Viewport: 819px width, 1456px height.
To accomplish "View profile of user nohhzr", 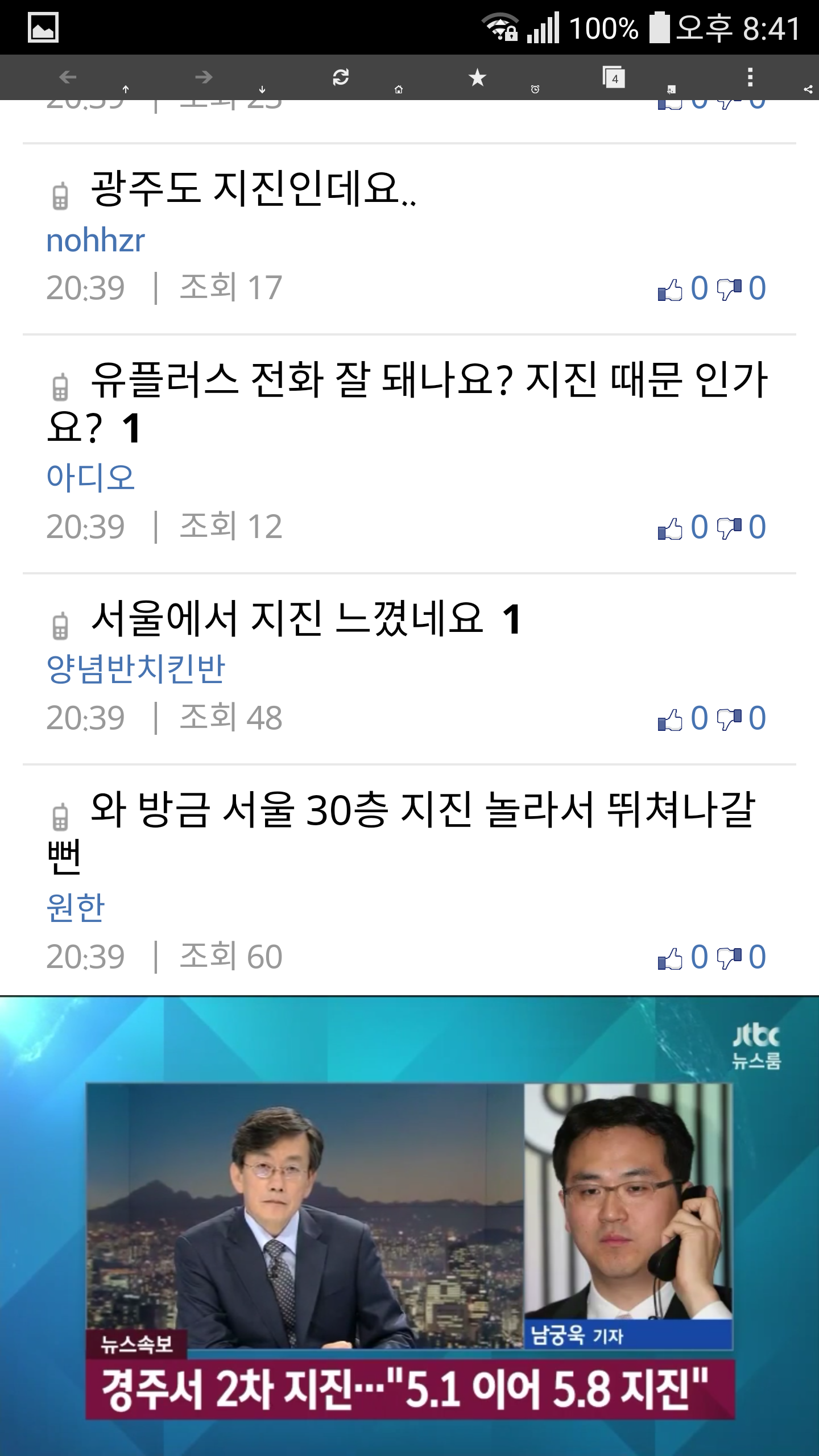I will (x=96, y=240).
